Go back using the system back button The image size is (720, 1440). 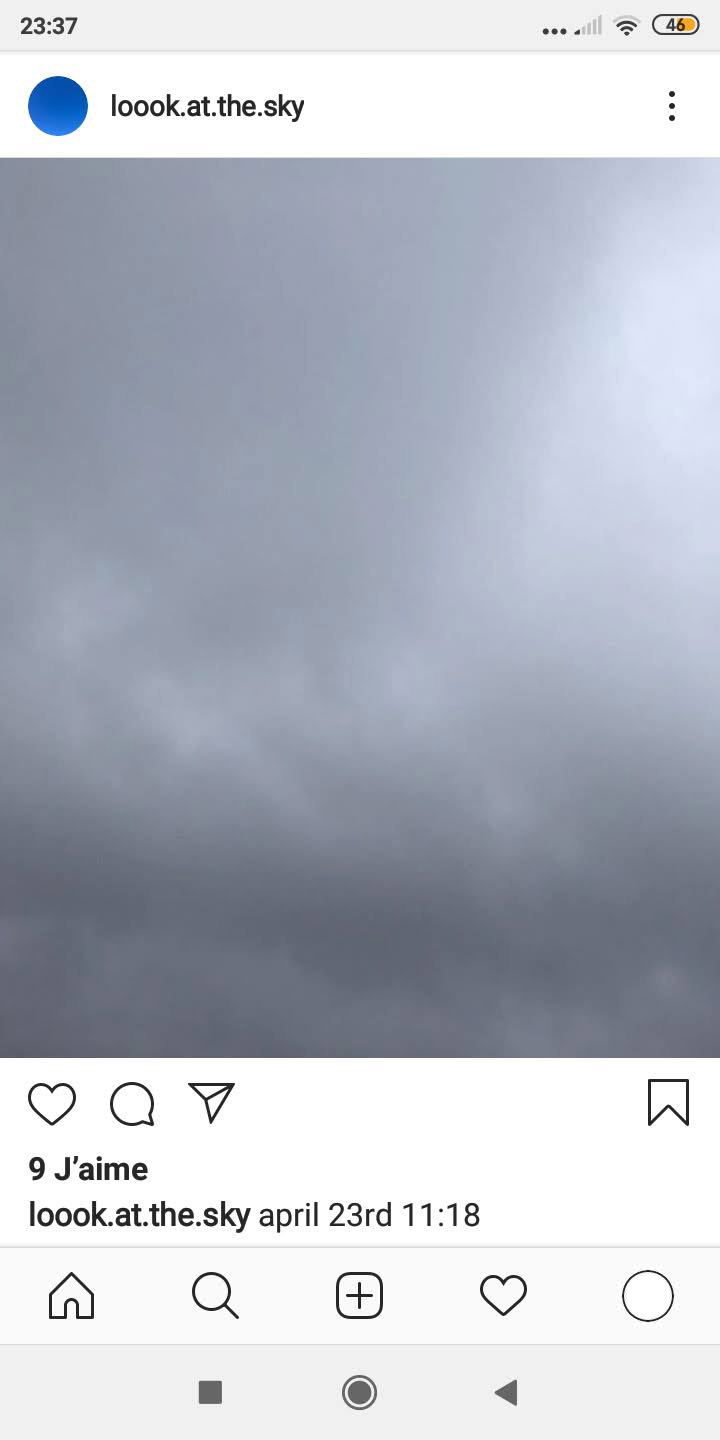pos(507,1392)
